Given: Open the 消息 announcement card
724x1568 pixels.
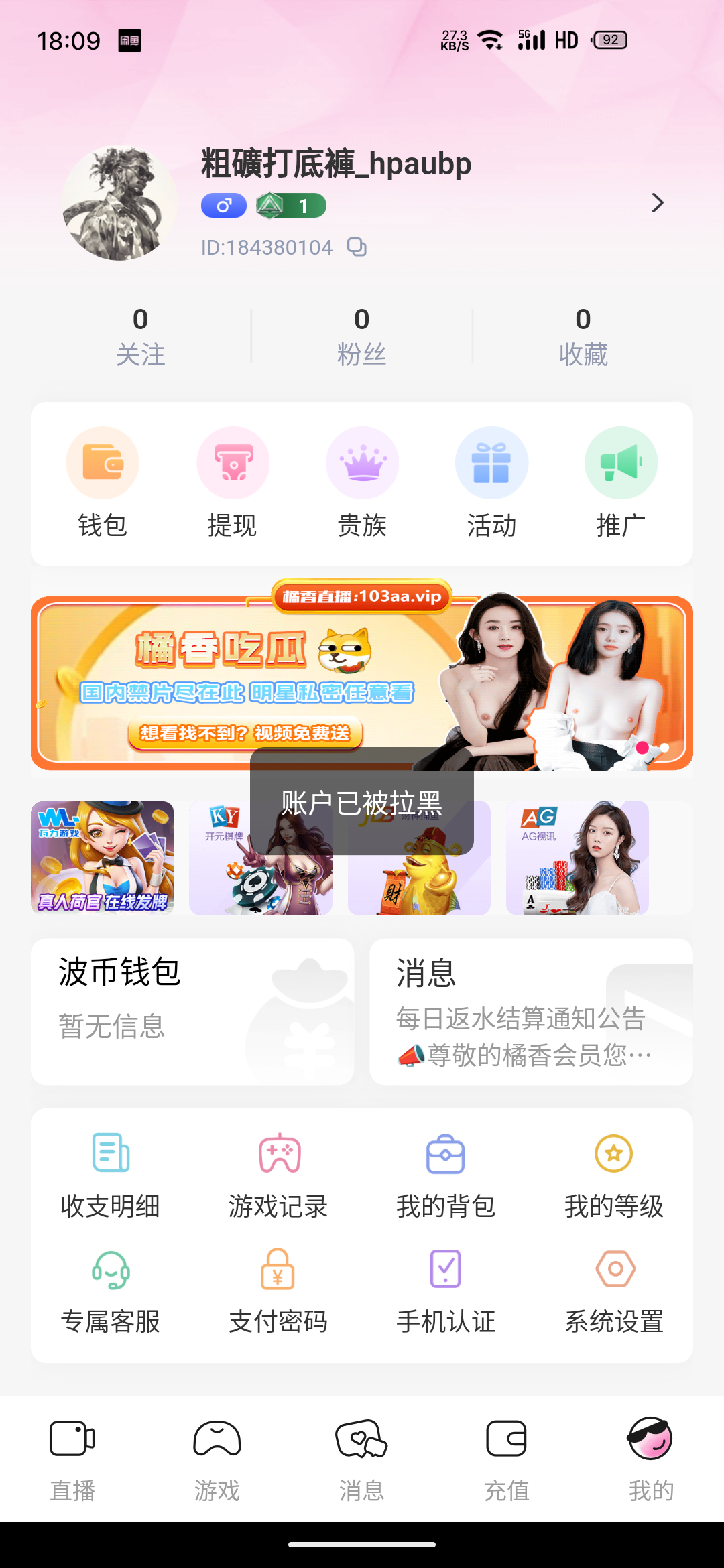Looking at the screenshot, I should (x=531, y=1010).
